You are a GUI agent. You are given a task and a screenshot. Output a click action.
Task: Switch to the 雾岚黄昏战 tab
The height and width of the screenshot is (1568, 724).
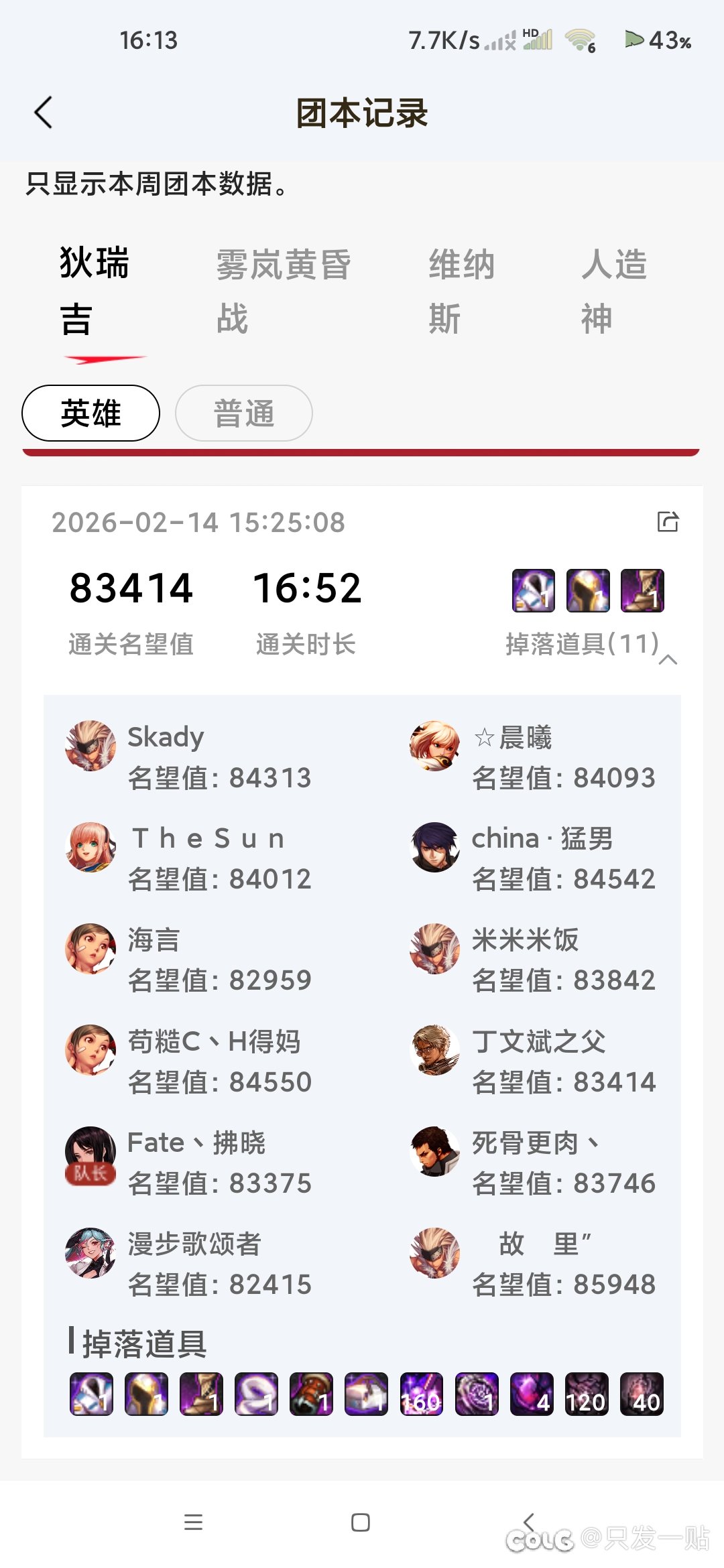(283, 291)
